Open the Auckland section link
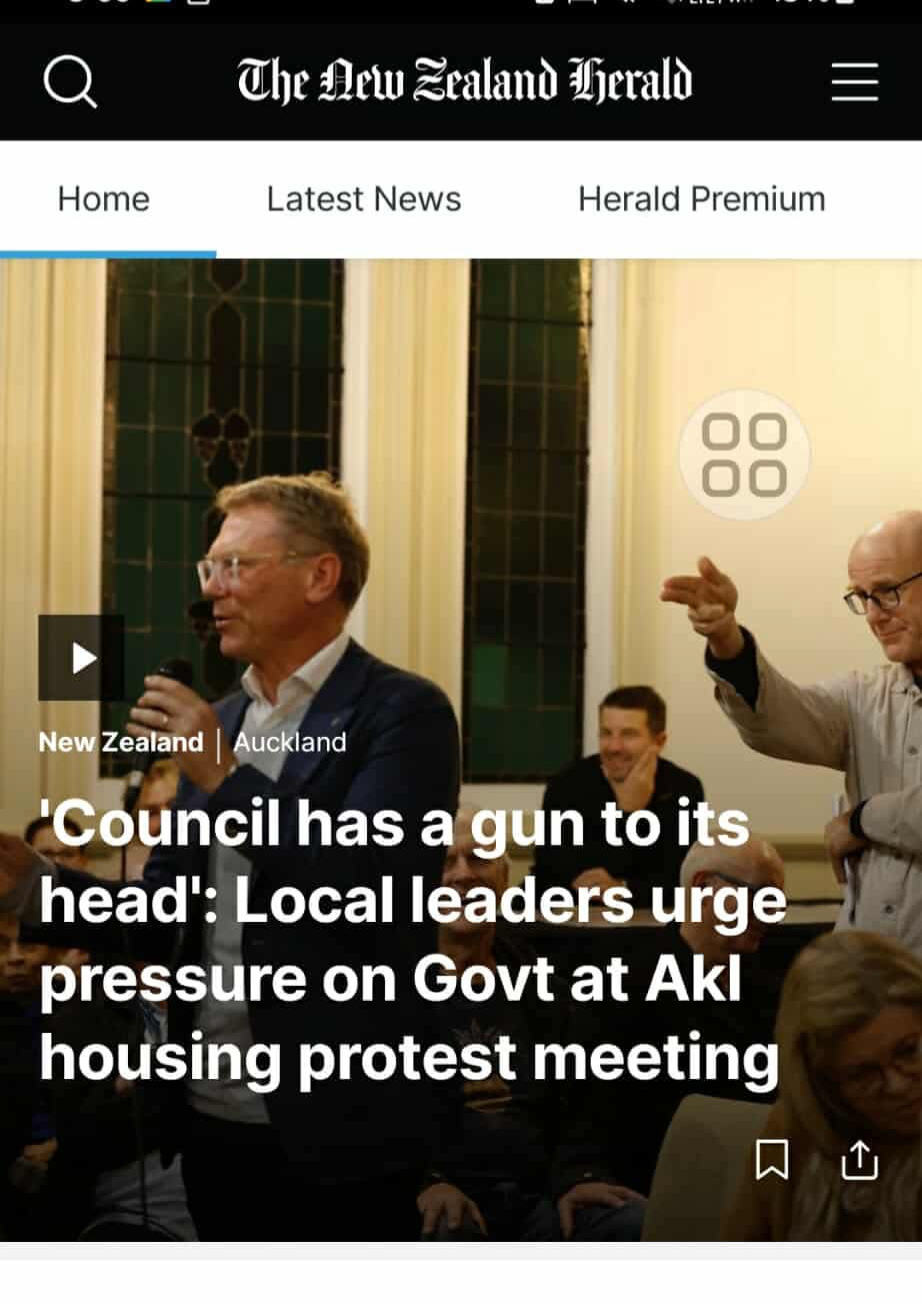 [290, 742]
